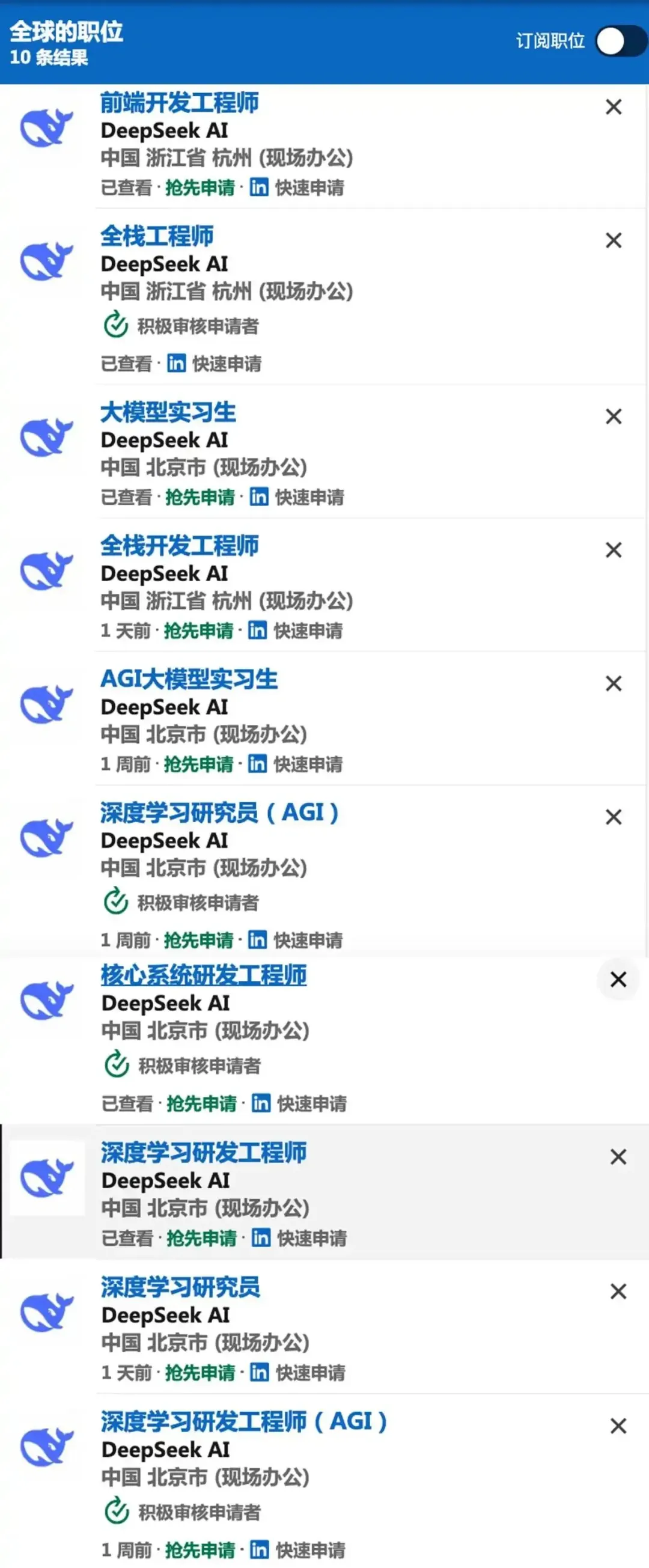Click the LinkedIn icon for 全栈开发工程师 quick apply

[258, 631]
